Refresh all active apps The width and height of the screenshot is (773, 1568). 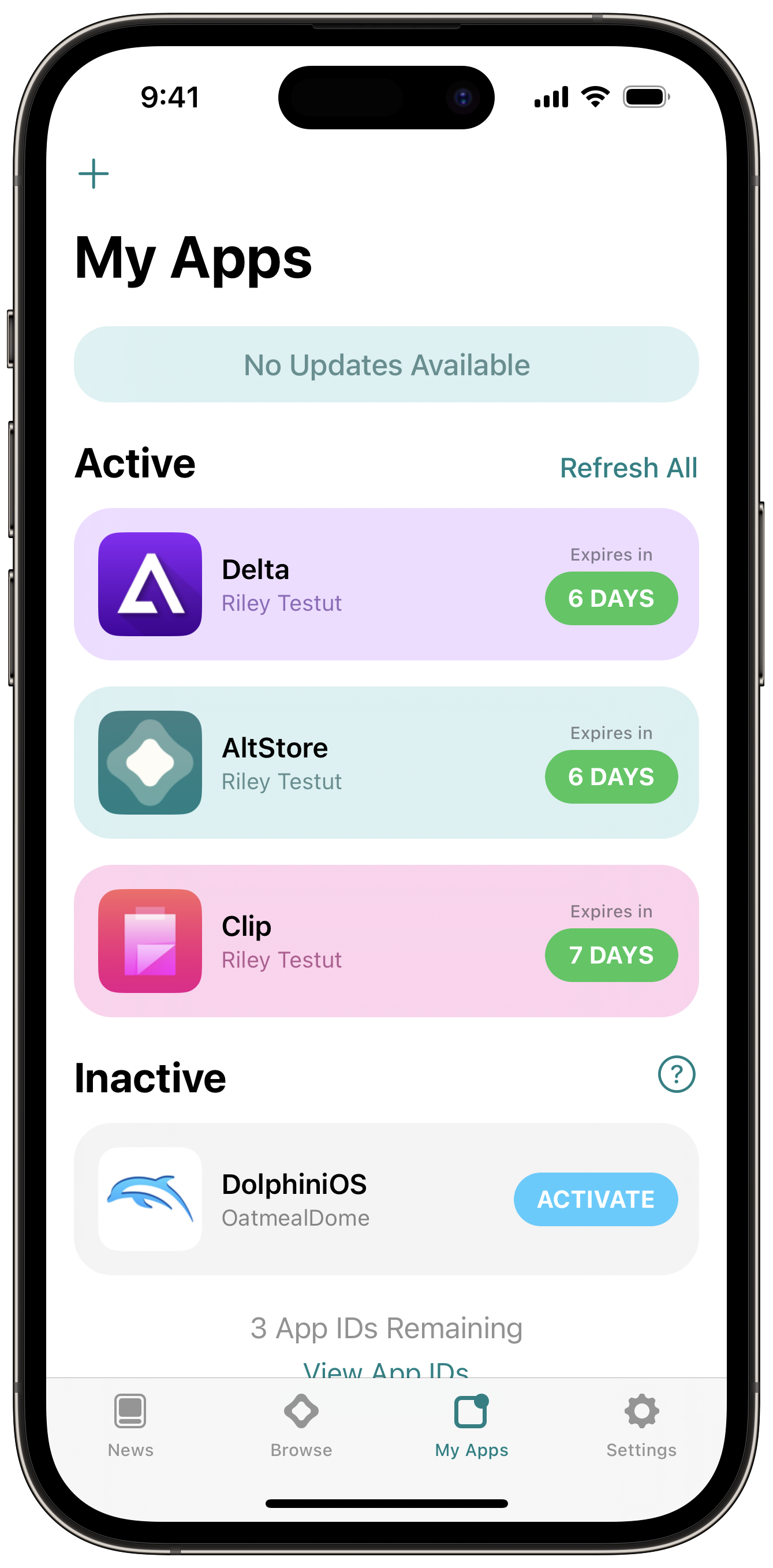point(628,468)
